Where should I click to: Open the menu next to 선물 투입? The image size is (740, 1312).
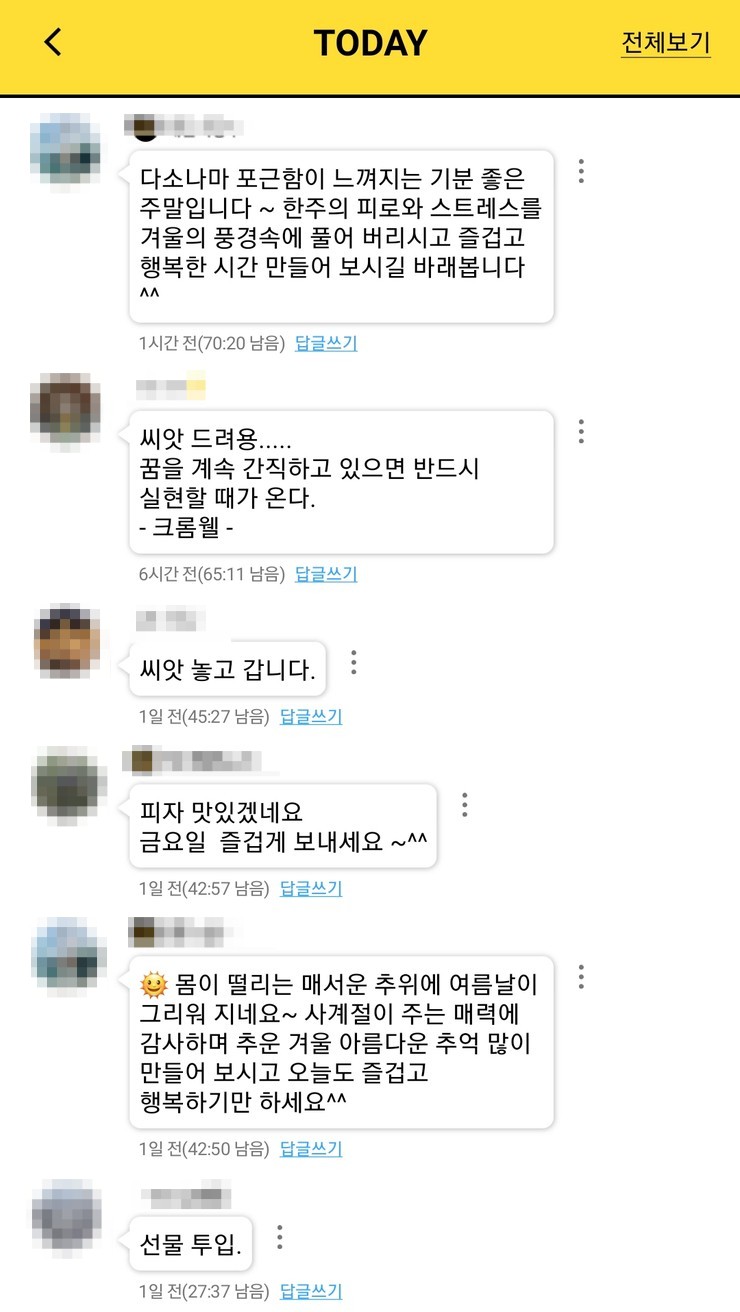[280, 1238]
